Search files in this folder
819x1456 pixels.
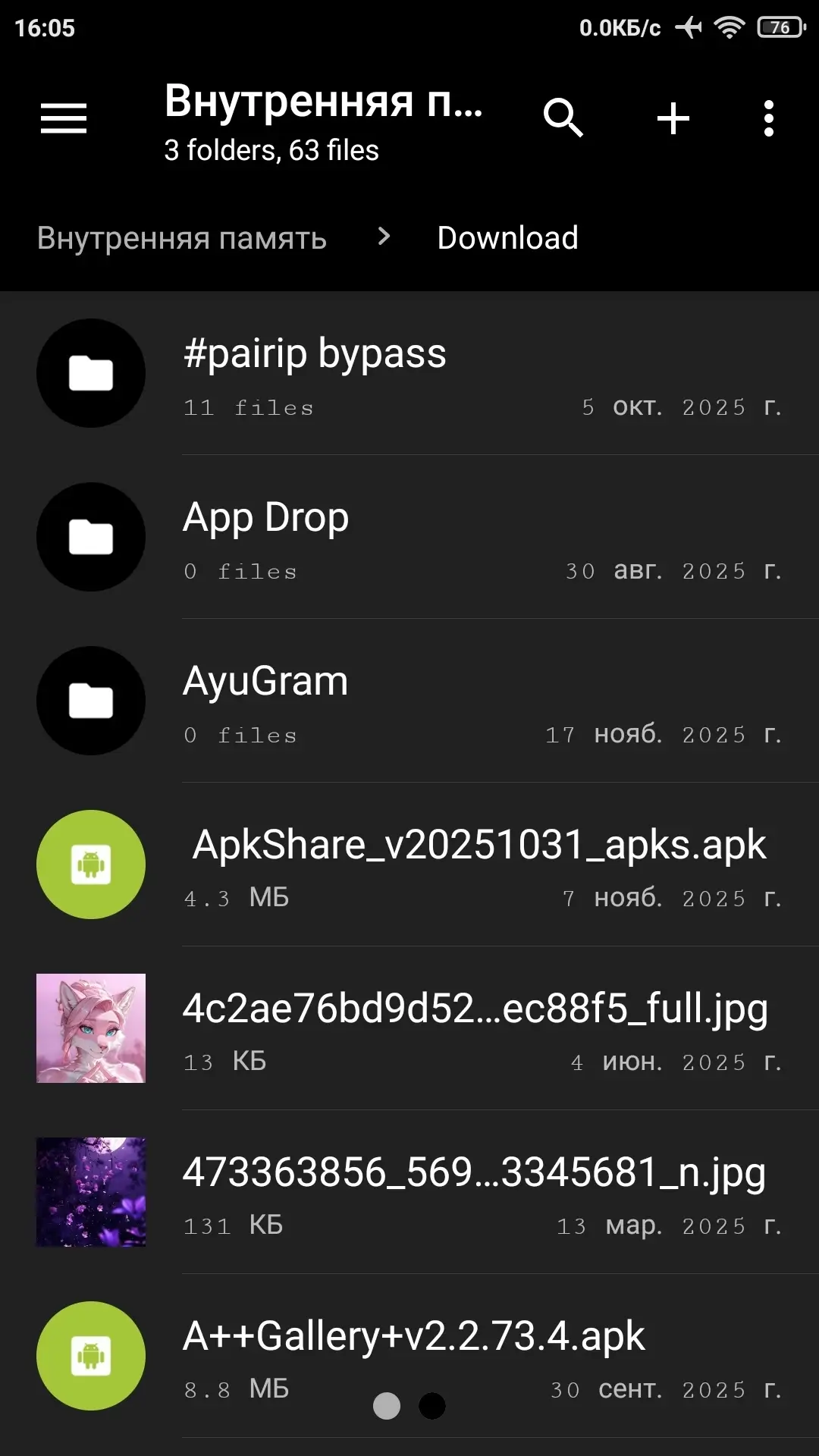tap(563, 118)
